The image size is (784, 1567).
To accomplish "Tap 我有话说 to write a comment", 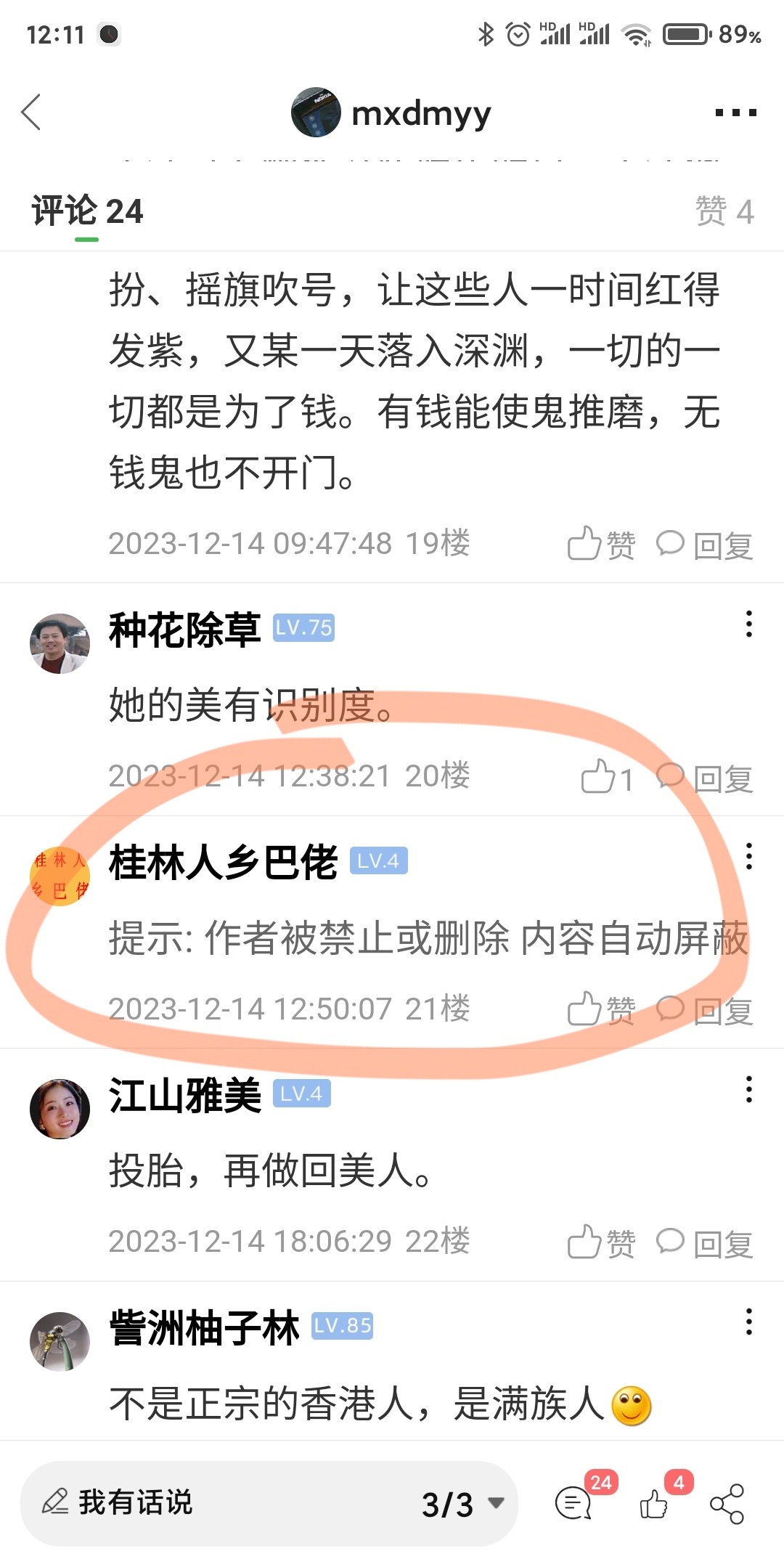I will pos(135,1502).
